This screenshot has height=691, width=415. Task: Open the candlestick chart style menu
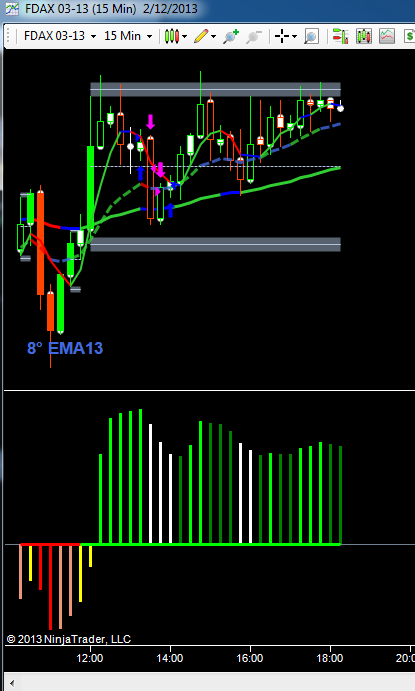click(175, 36)
